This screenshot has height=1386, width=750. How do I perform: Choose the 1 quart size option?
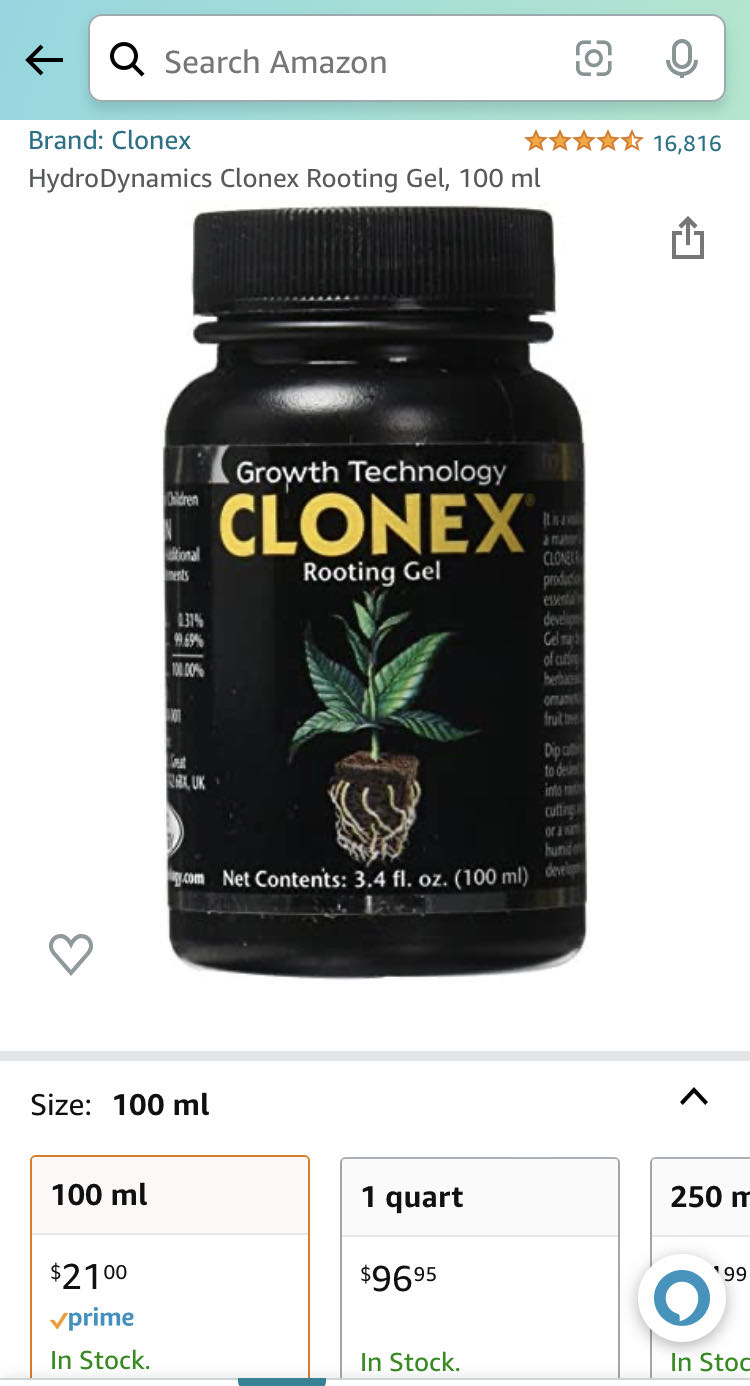(x=480, y=1265)
